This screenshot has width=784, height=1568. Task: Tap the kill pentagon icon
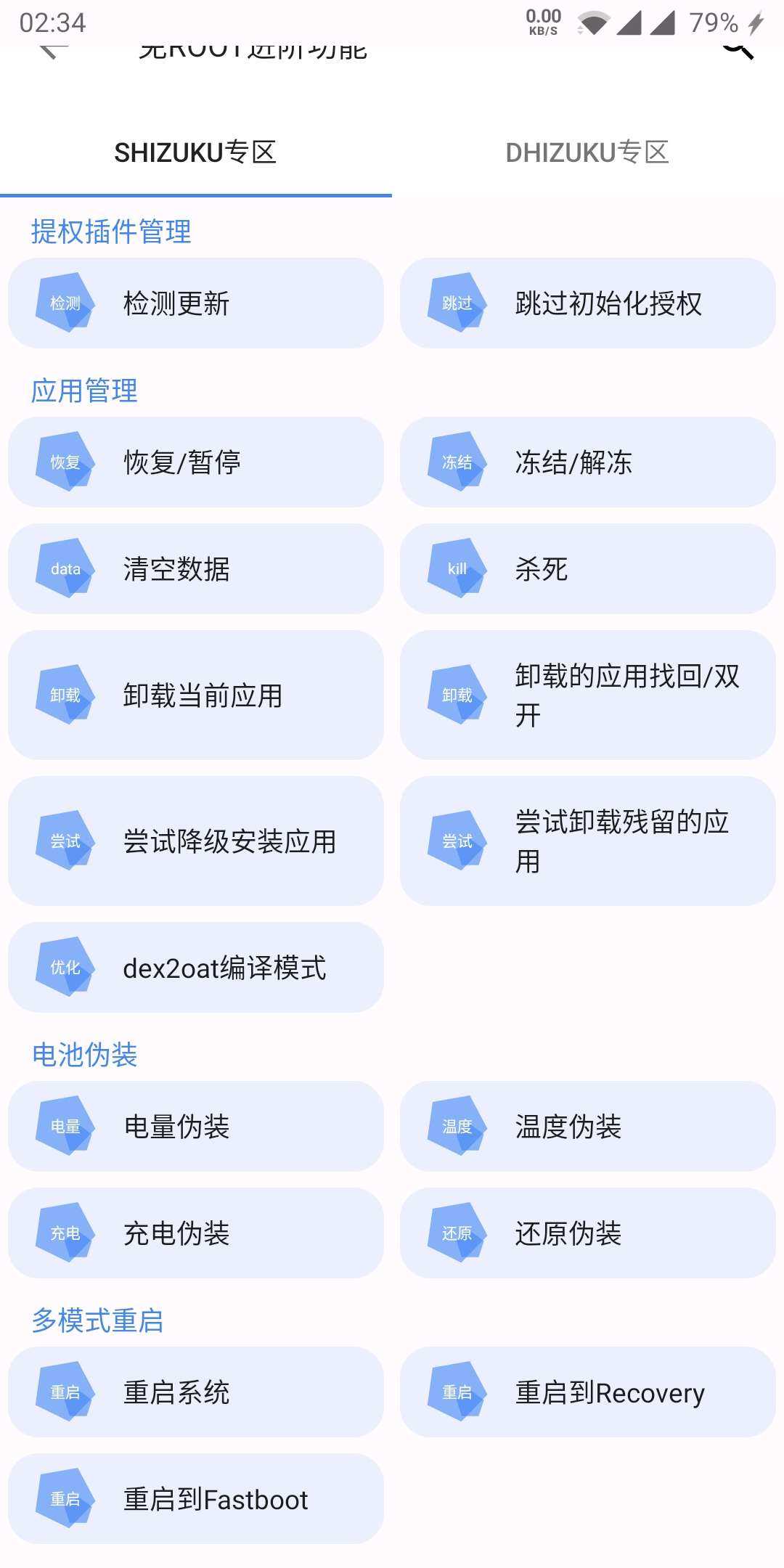click(x=457, y=569)
